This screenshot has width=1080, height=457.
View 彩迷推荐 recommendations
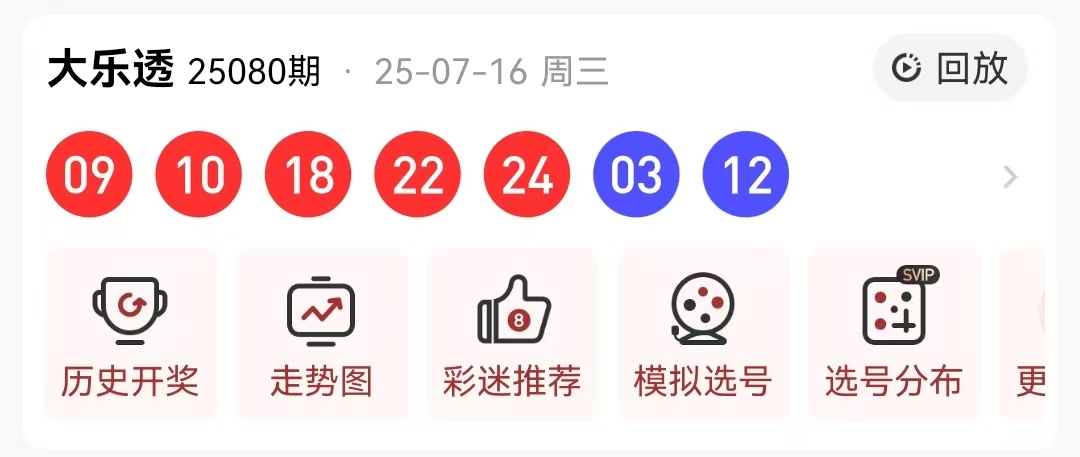click(x=512, y=335)
